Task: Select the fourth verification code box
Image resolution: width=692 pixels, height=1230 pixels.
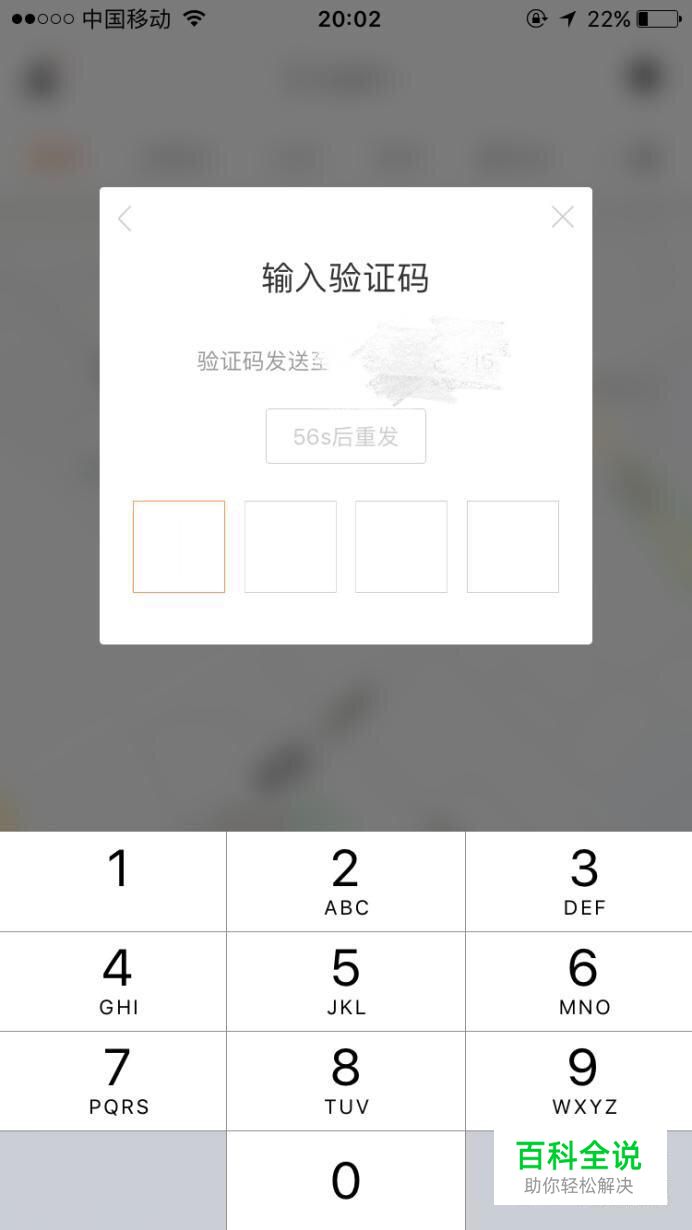Action: 513,546
